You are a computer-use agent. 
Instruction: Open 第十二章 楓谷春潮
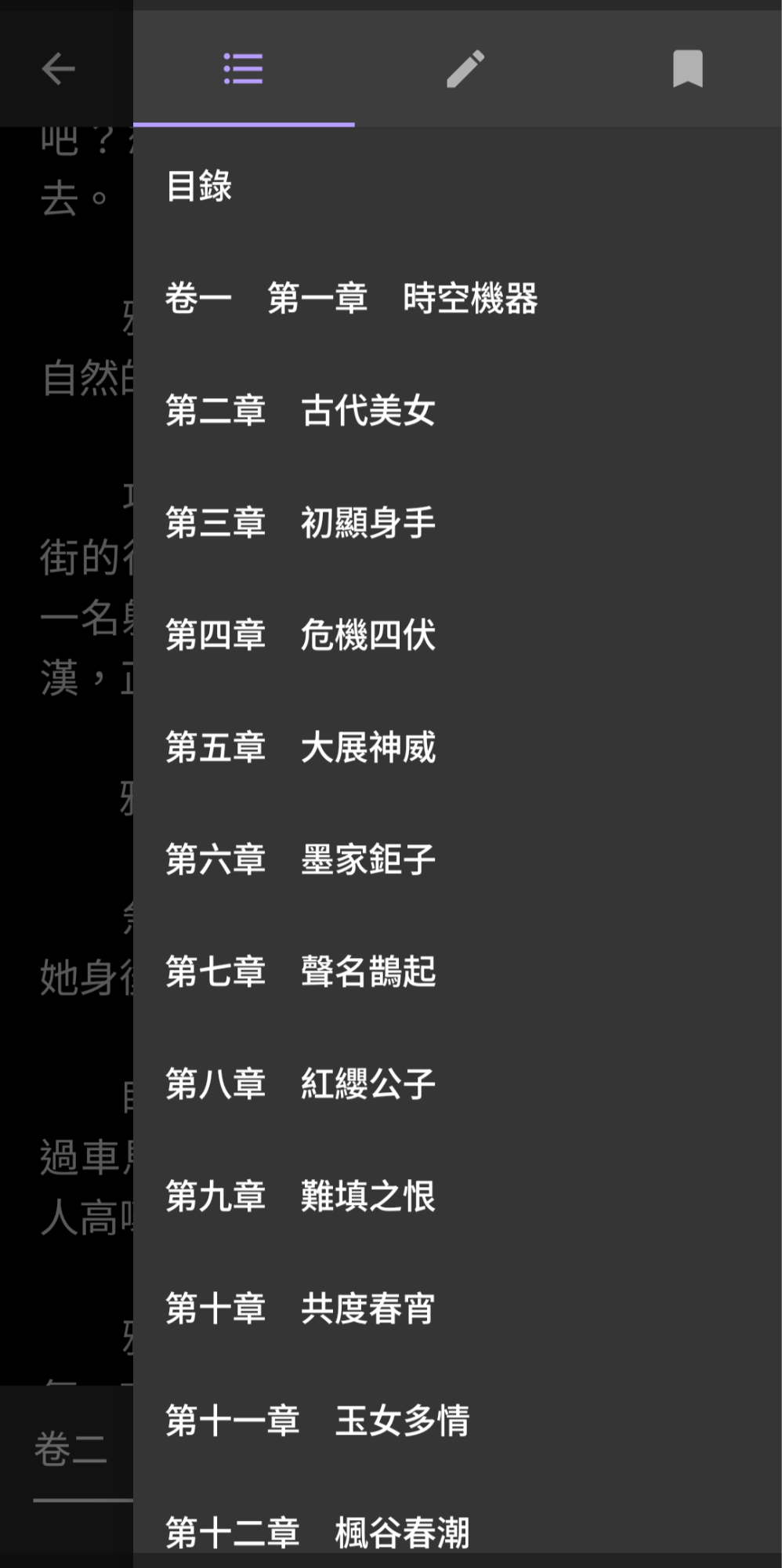317,1532
